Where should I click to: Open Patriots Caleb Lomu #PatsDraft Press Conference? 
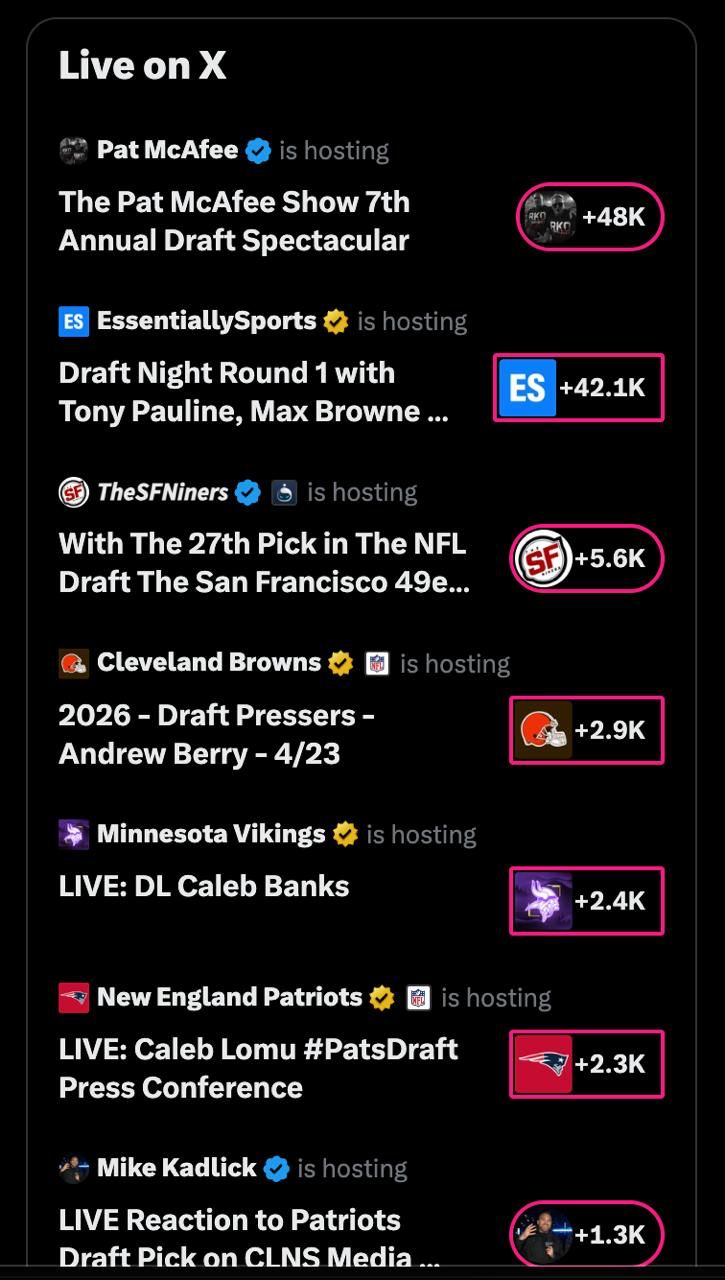coord(258,1068)
